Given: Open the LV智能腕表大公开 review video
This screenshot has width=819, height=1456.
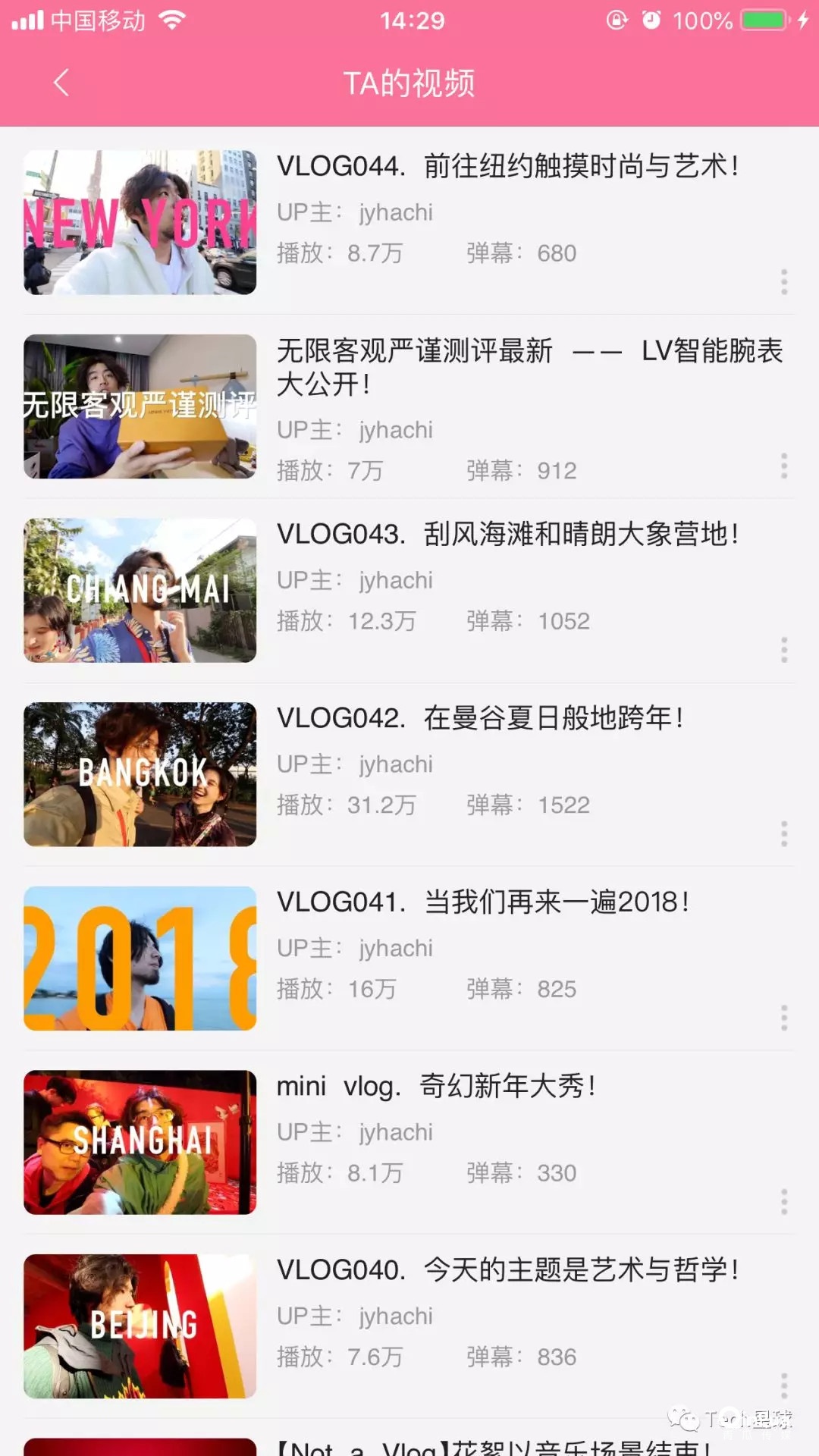Looking at the screenshot, I should pyautogui.click(x=529, y=367).
